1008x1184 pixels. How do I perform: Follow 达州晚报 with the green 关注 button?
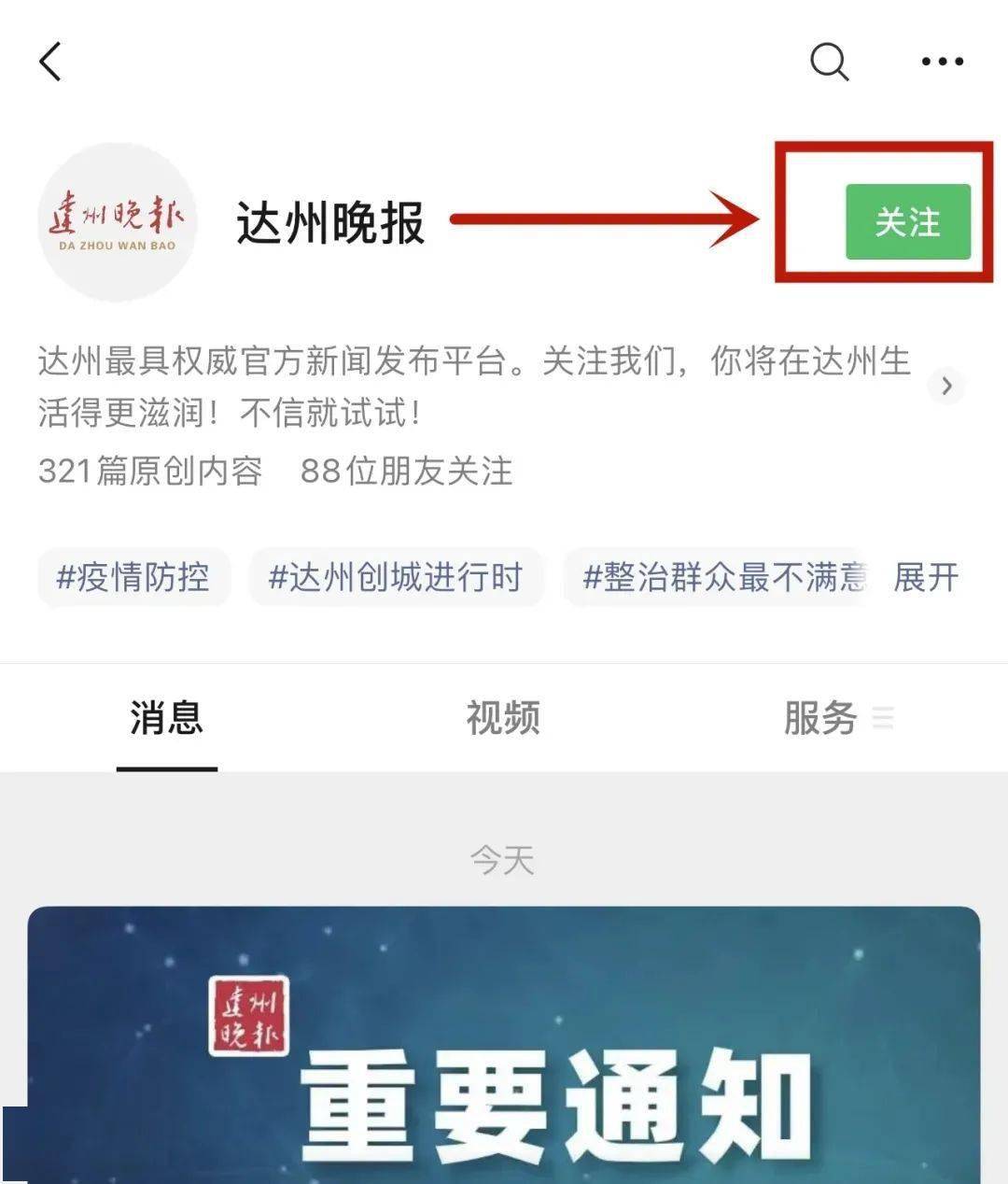[907, 222]
